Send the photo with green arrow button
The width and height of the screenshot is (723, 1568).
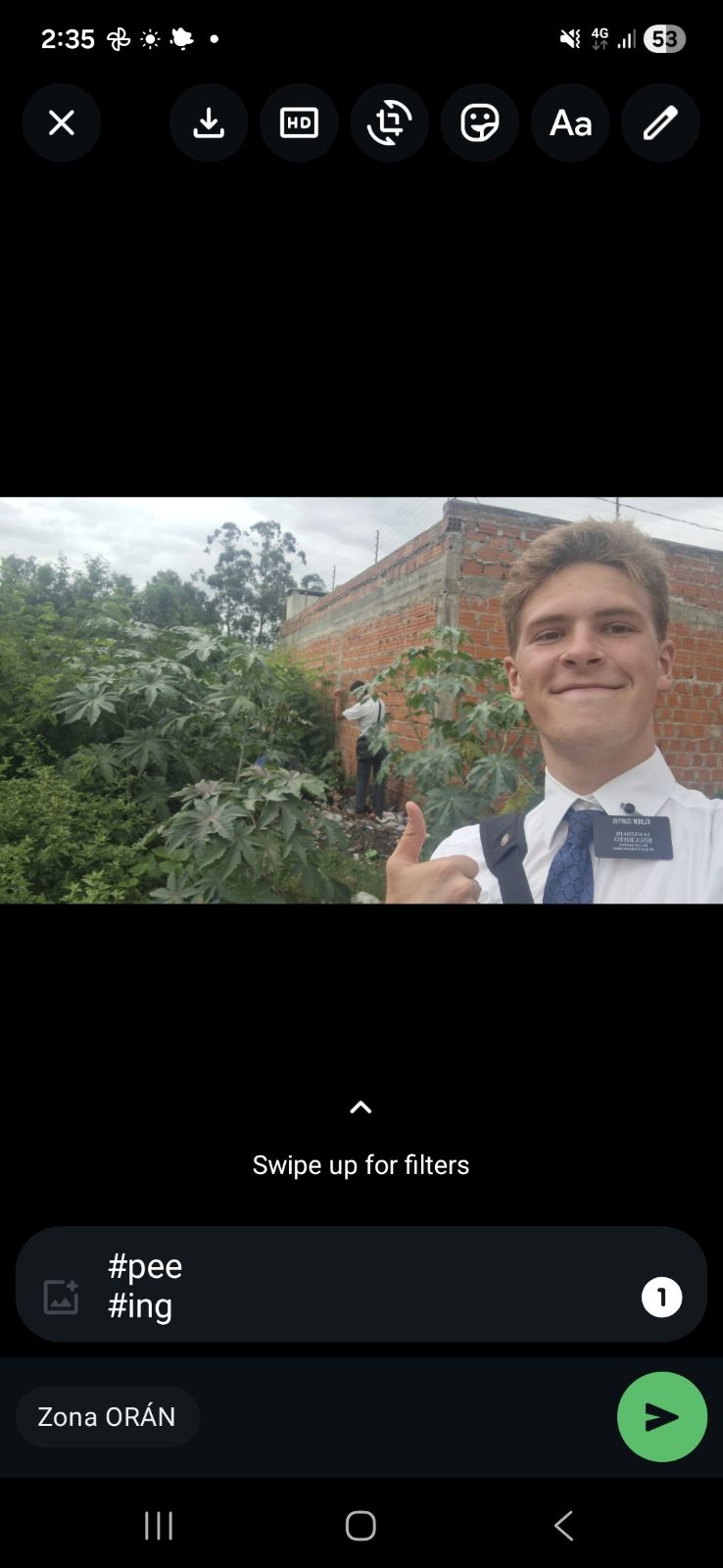coord(661,1416)
